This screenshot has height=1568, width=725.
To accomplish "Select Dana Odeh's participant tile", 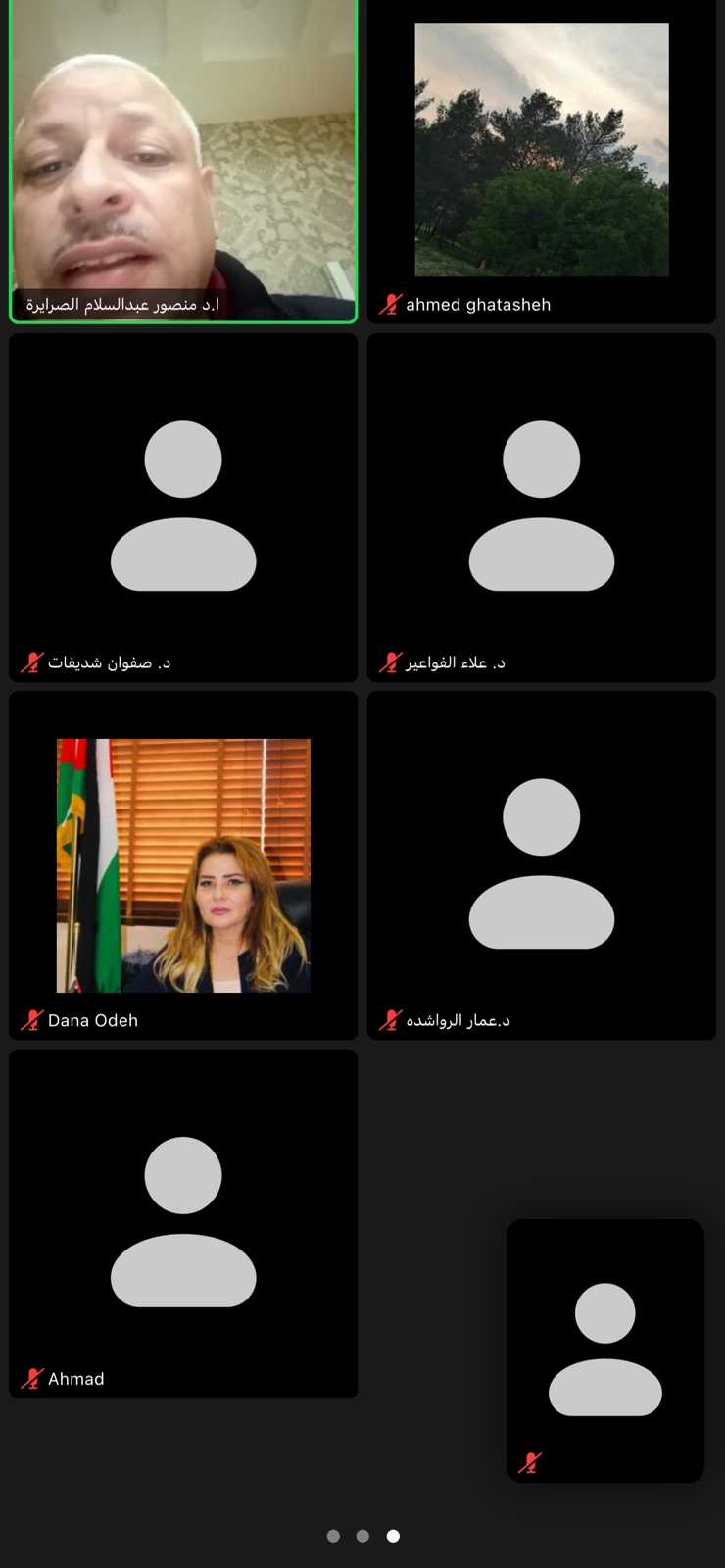I will click(x=183, y=865).
